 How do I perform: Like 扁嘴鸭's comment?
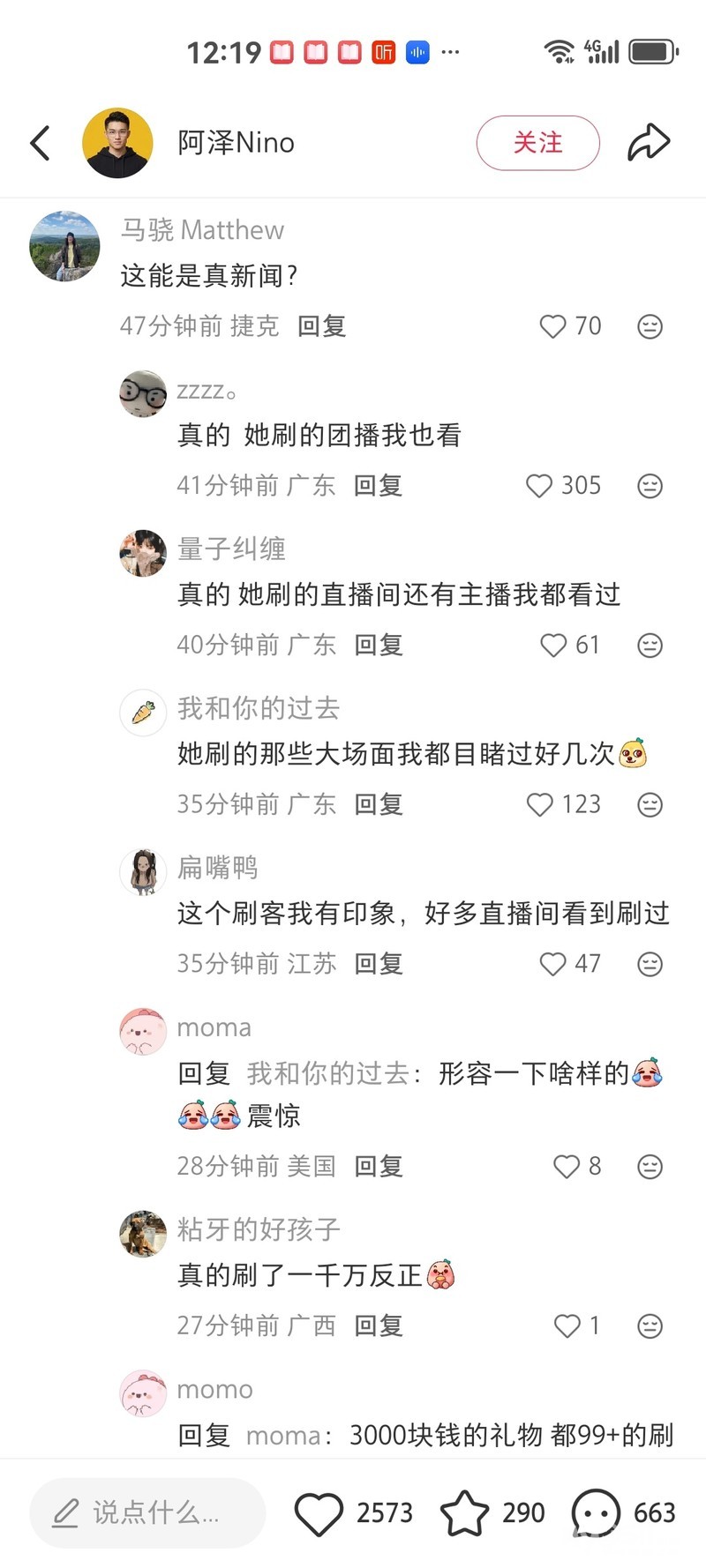(553, 965)
